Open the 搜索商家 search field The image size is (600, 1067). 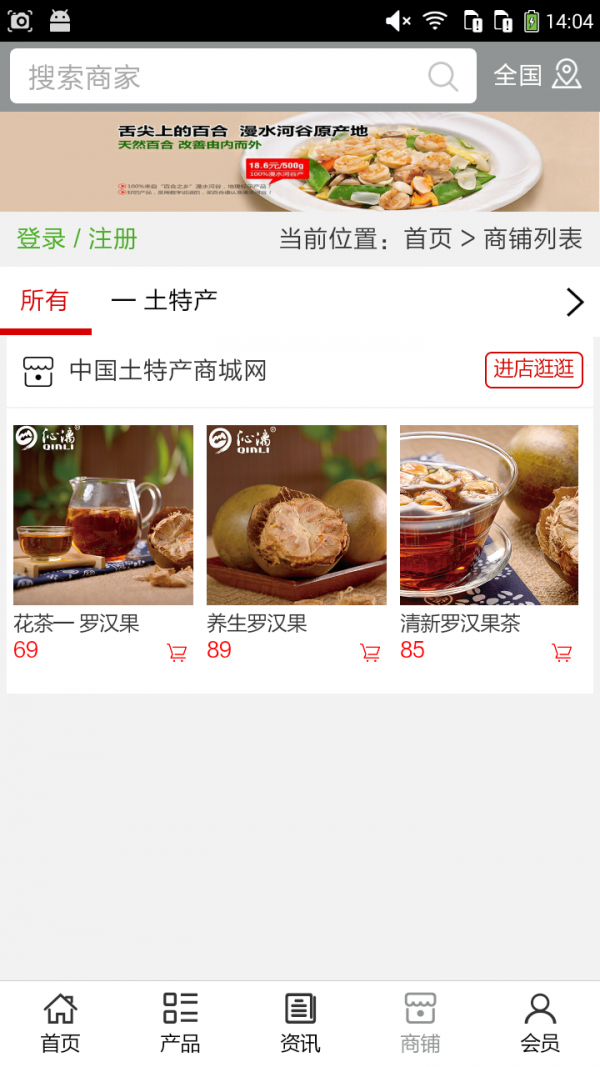[220, 77]
